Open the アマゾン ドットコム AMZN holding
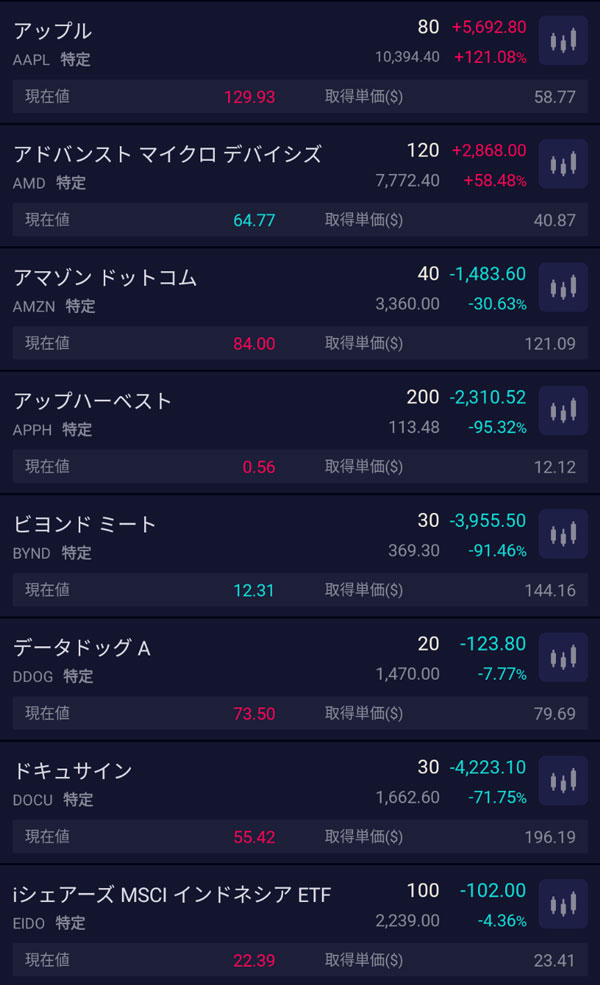Image resolution: width=600 pixels, height=985 pixels. click(105, 278)
